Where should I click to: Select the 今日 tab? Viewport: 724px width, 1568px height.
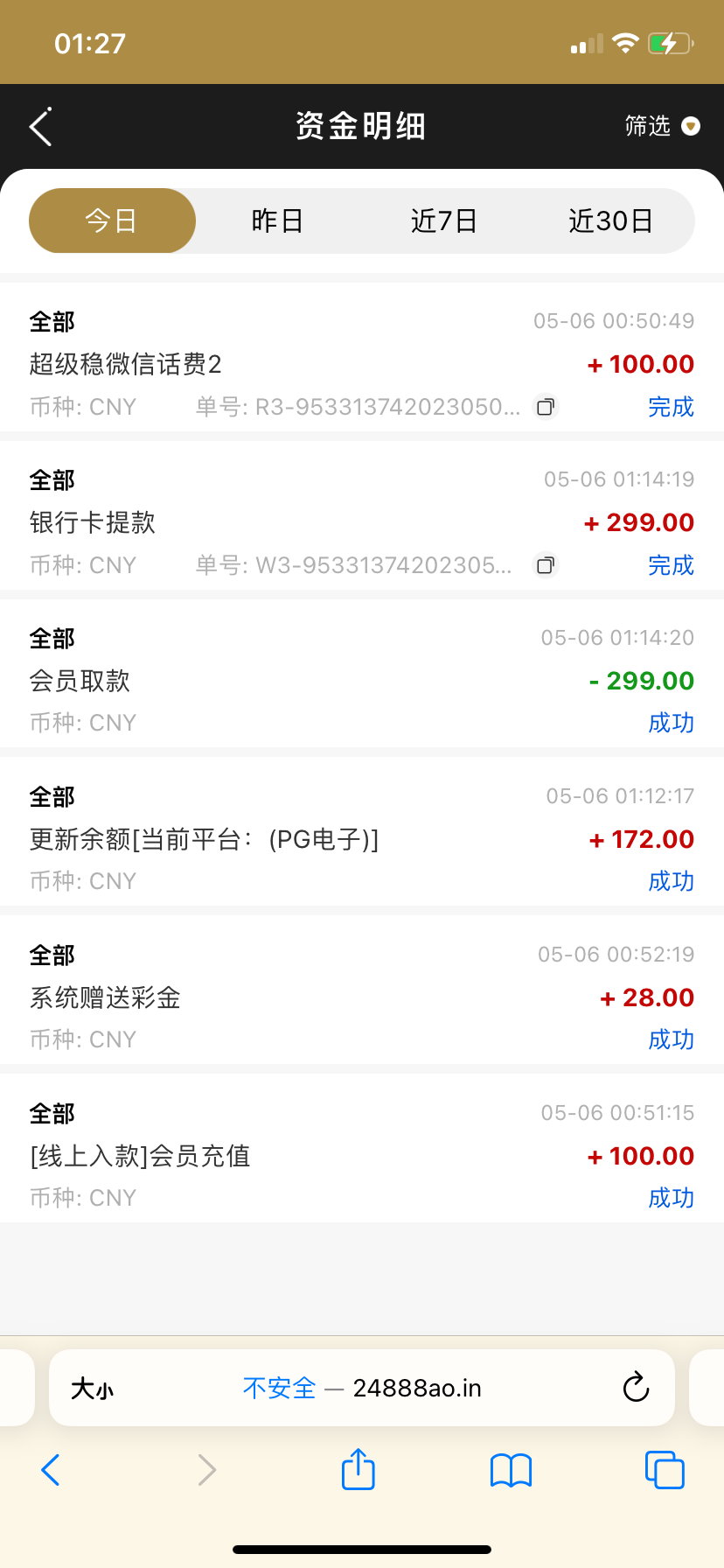tap(112, 220)
